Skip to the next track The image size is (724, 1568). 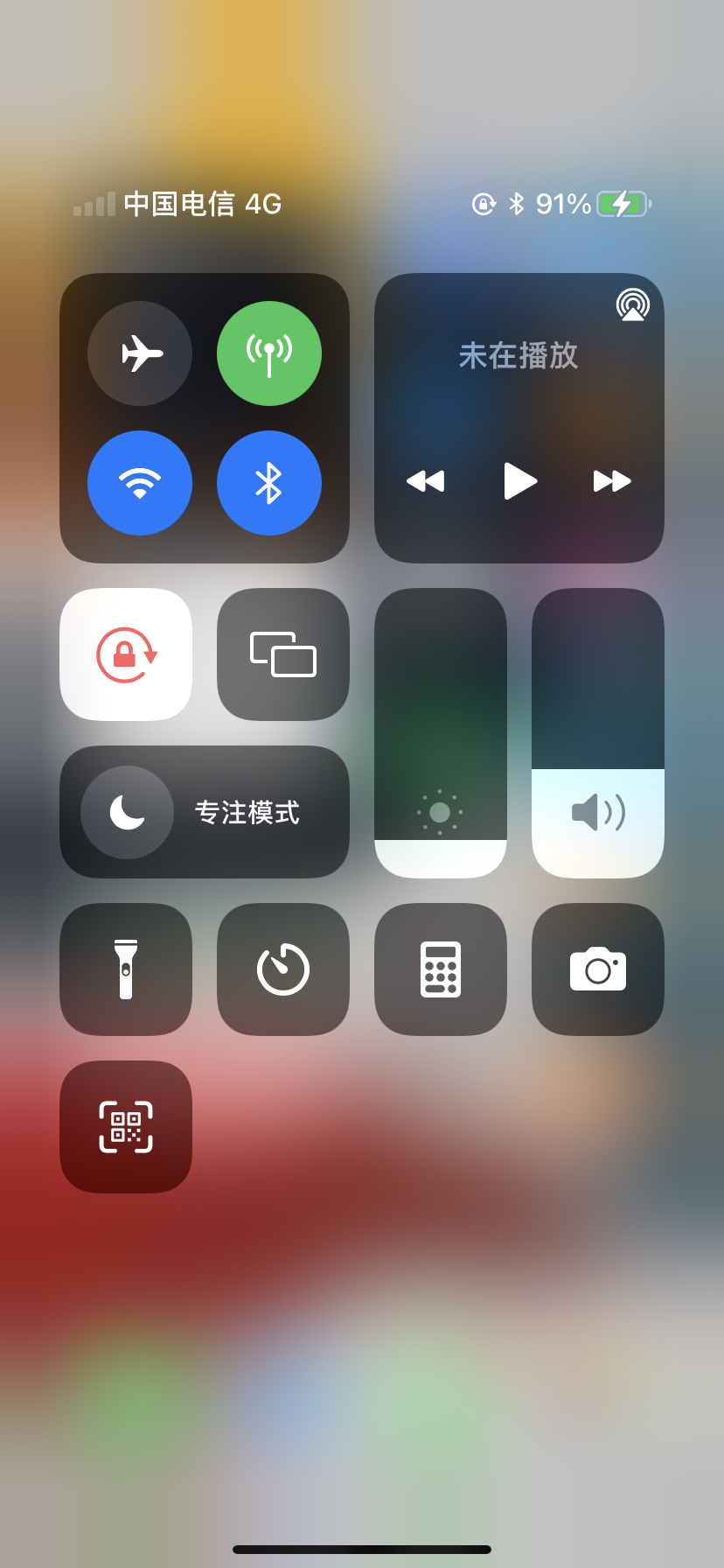tap(612, 481)
